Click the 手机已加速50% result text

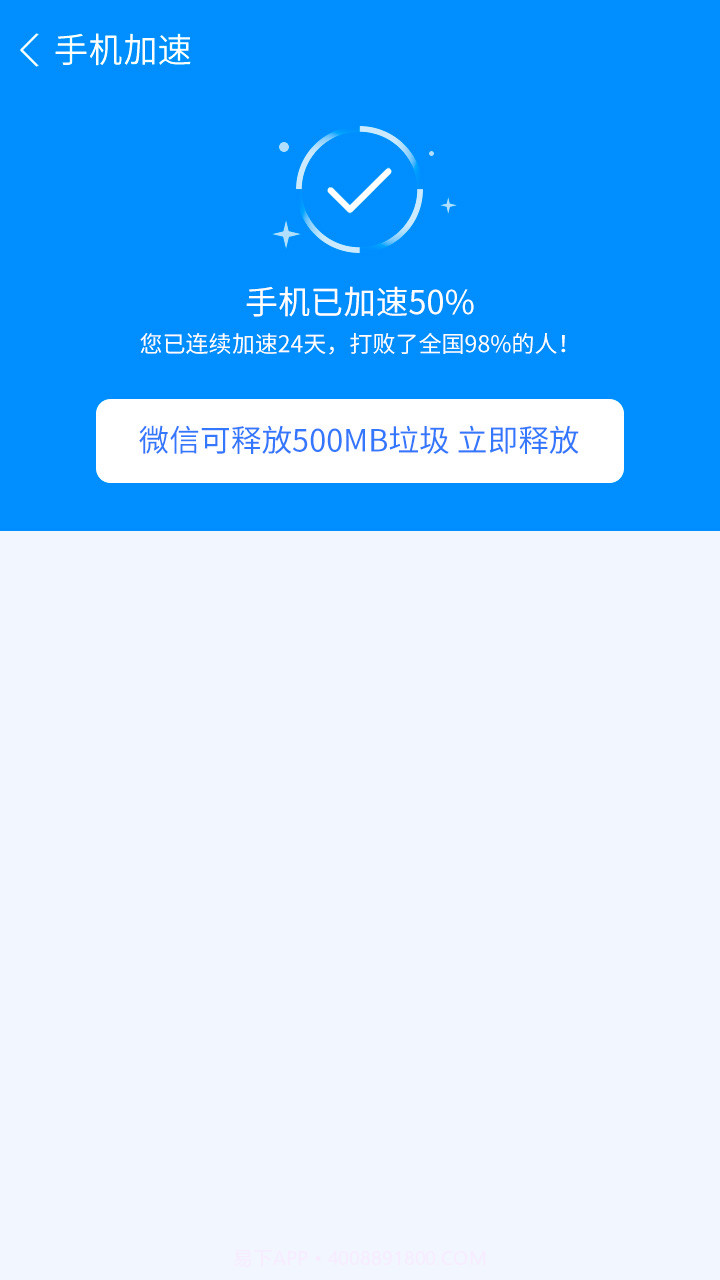point(360,298)
